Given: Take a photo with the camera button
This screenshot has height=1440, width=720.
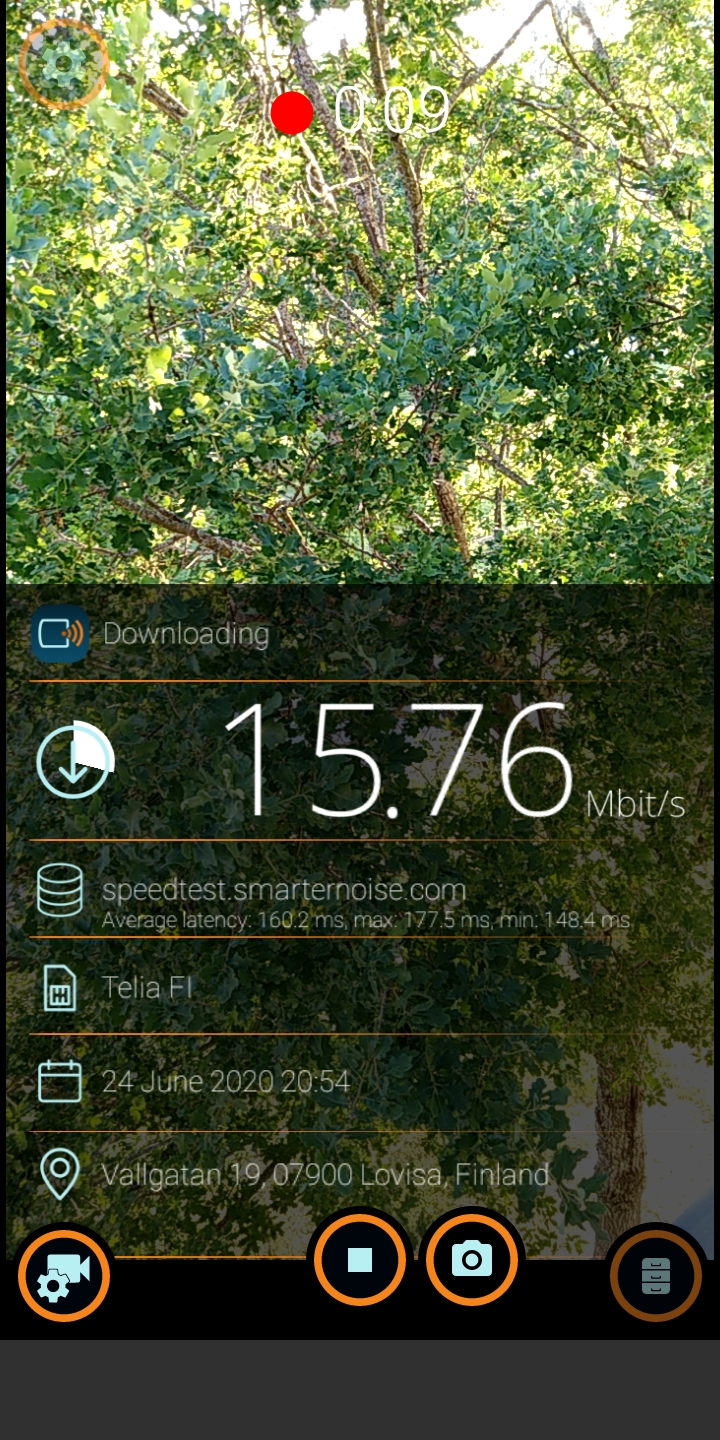Looking at the screenshot, I should click(x=472, y=1260).
